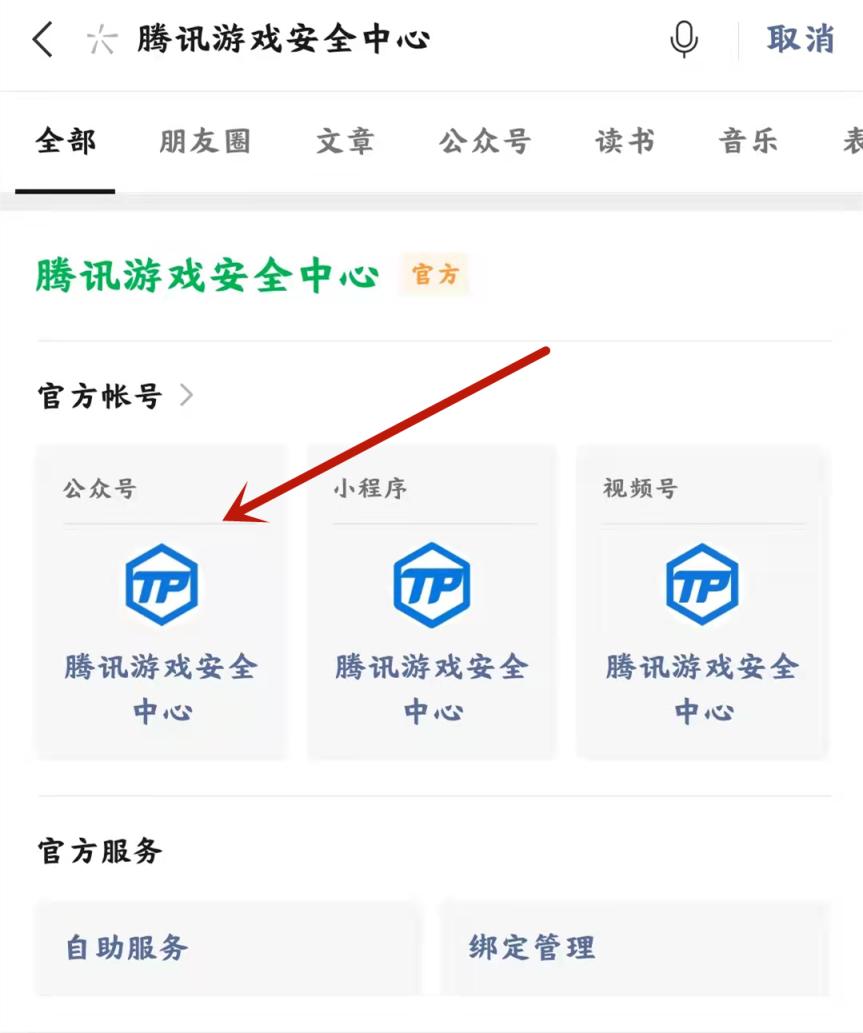
Task: Switch to the 读书 tab
Action: (x=625, y=142)
